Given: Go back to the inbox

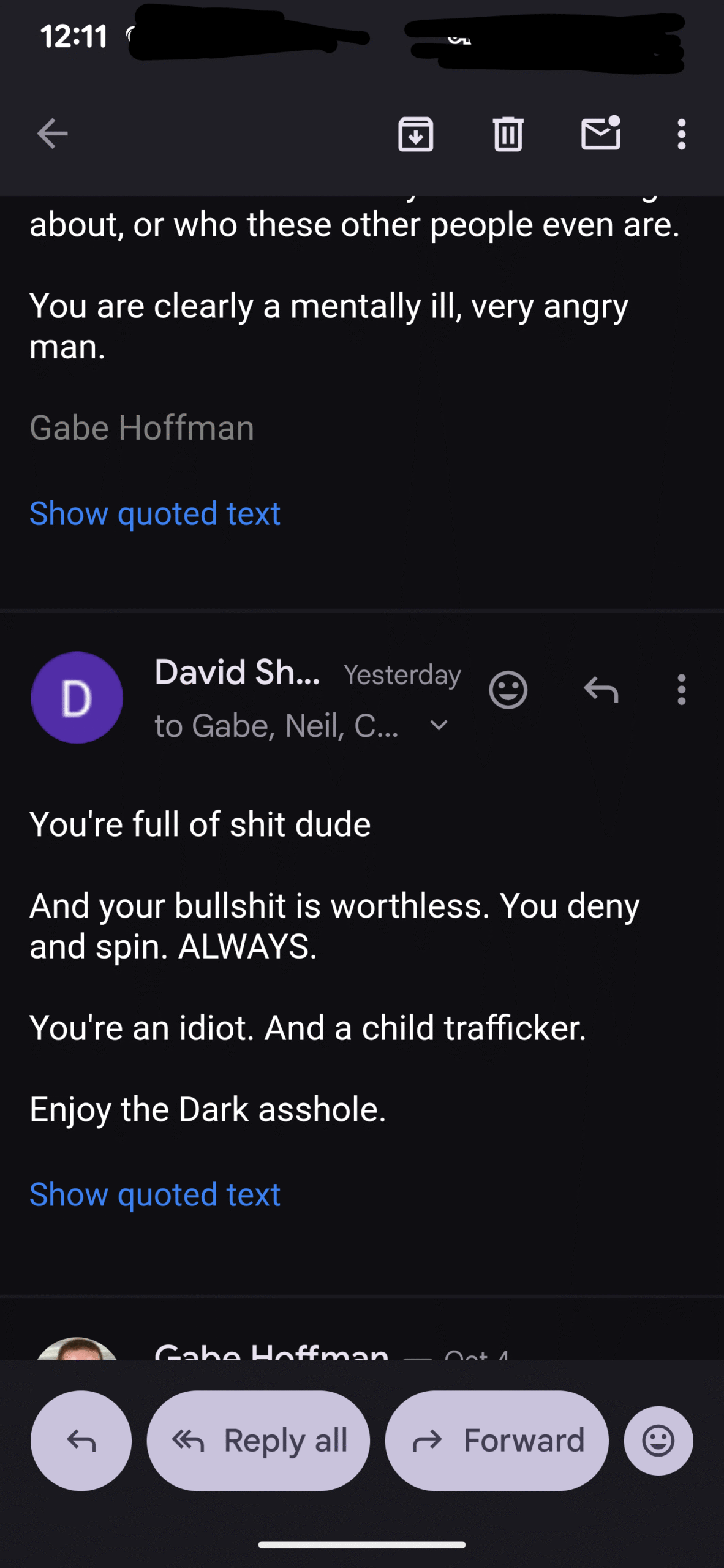Looking at the screenshot, I should pos(52,134).
